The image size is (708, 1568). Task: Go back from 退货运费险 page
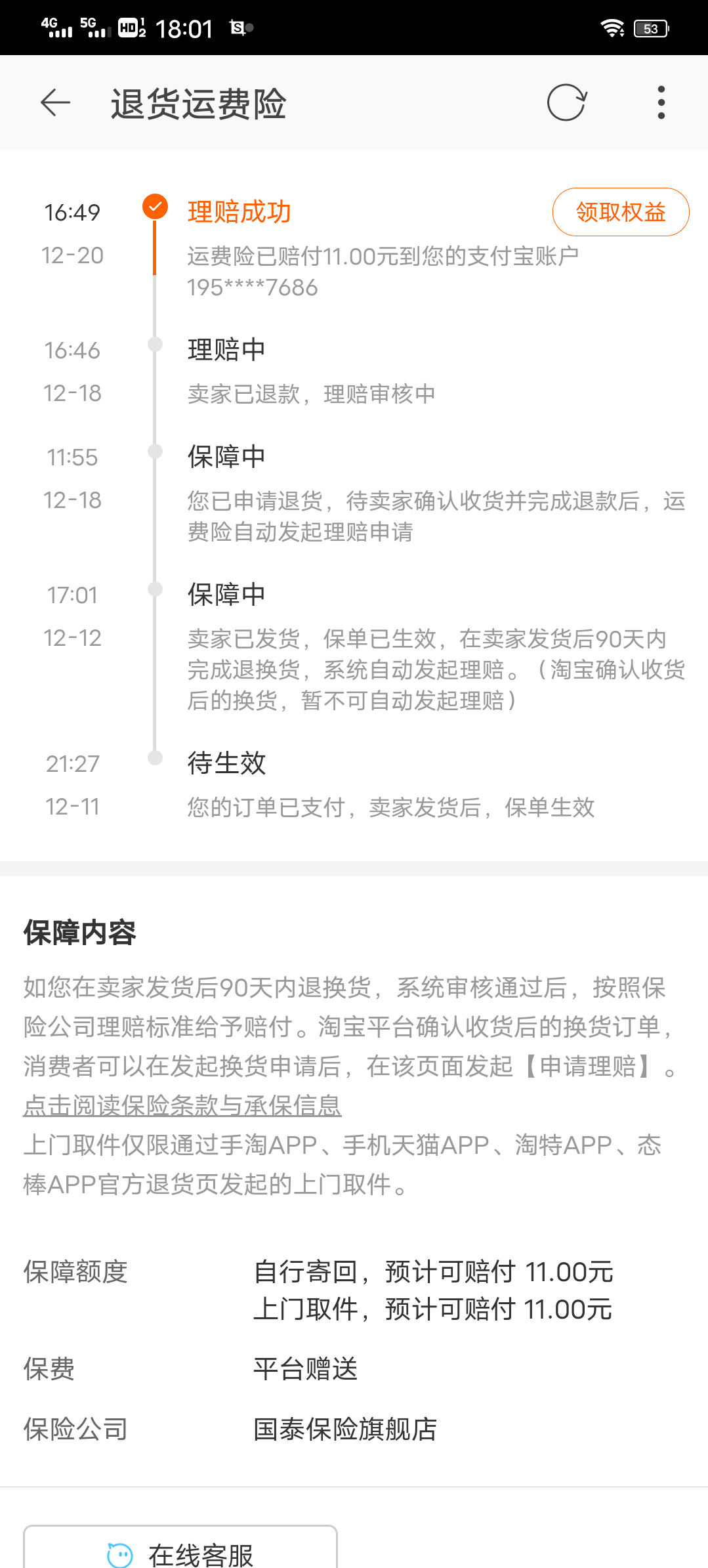(x=55, y=103)
